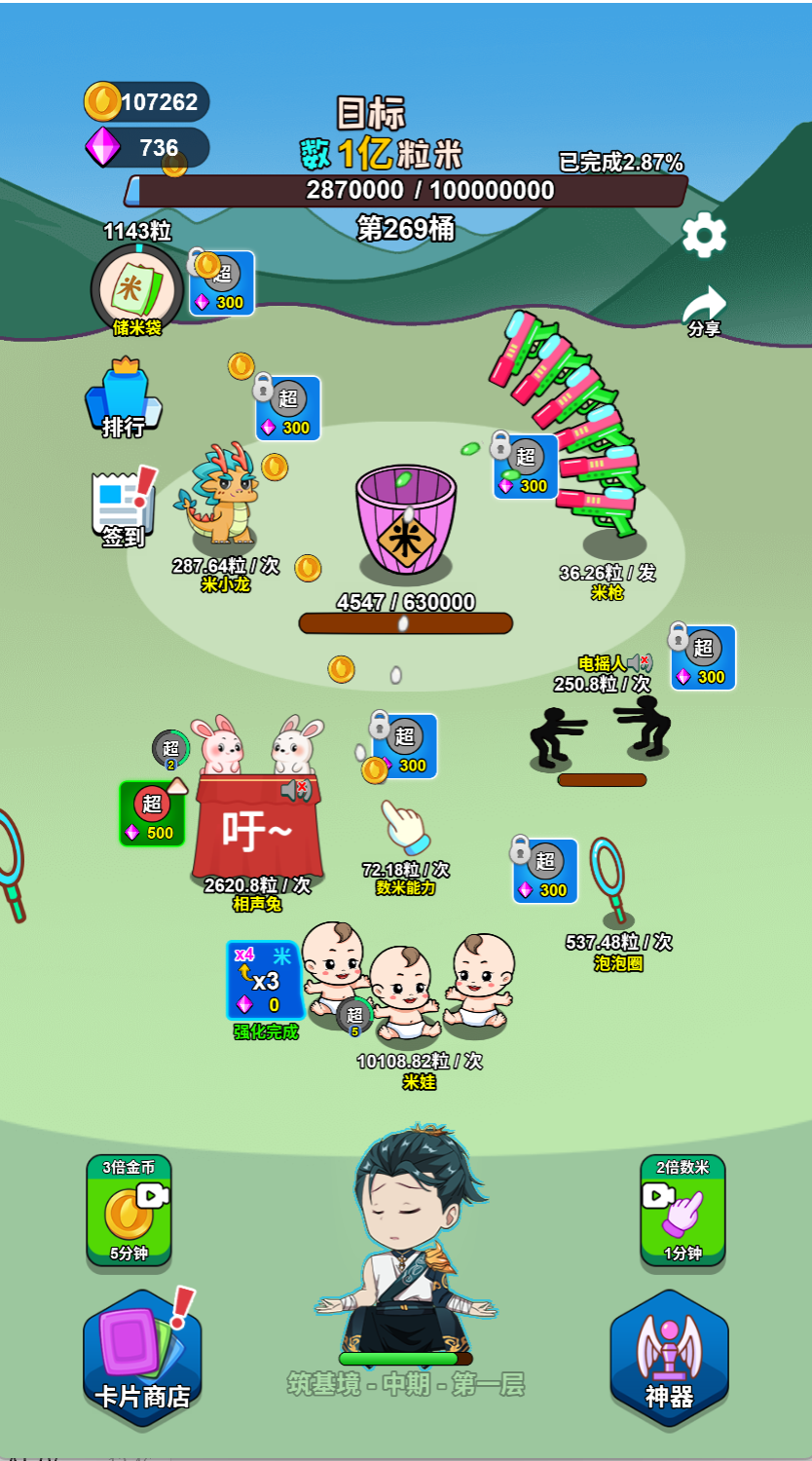This screenshot has width=812, height=1461.
Task: Open the 神器 artifact menu
Action: coord(669,1359)
